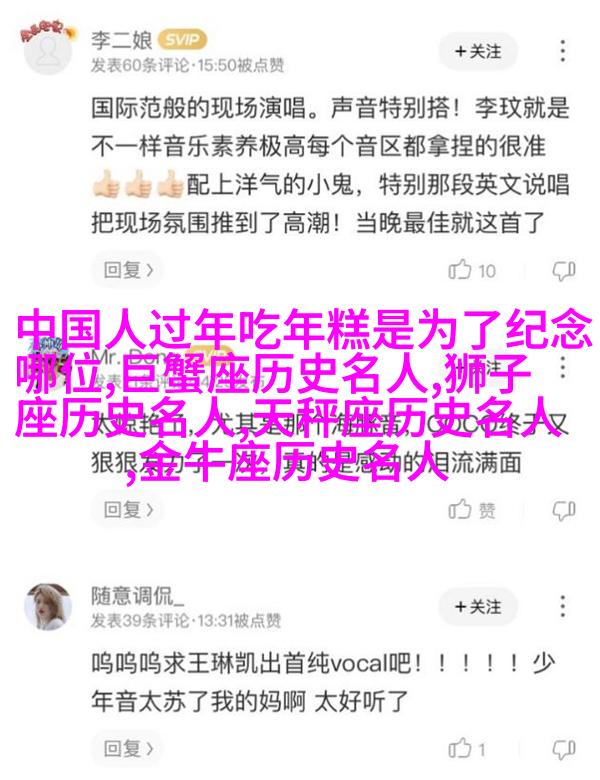Like the comment ending 泪流满面
This screenshot has height=780, width=600.
pyautogui.click(x=472, y=511)
